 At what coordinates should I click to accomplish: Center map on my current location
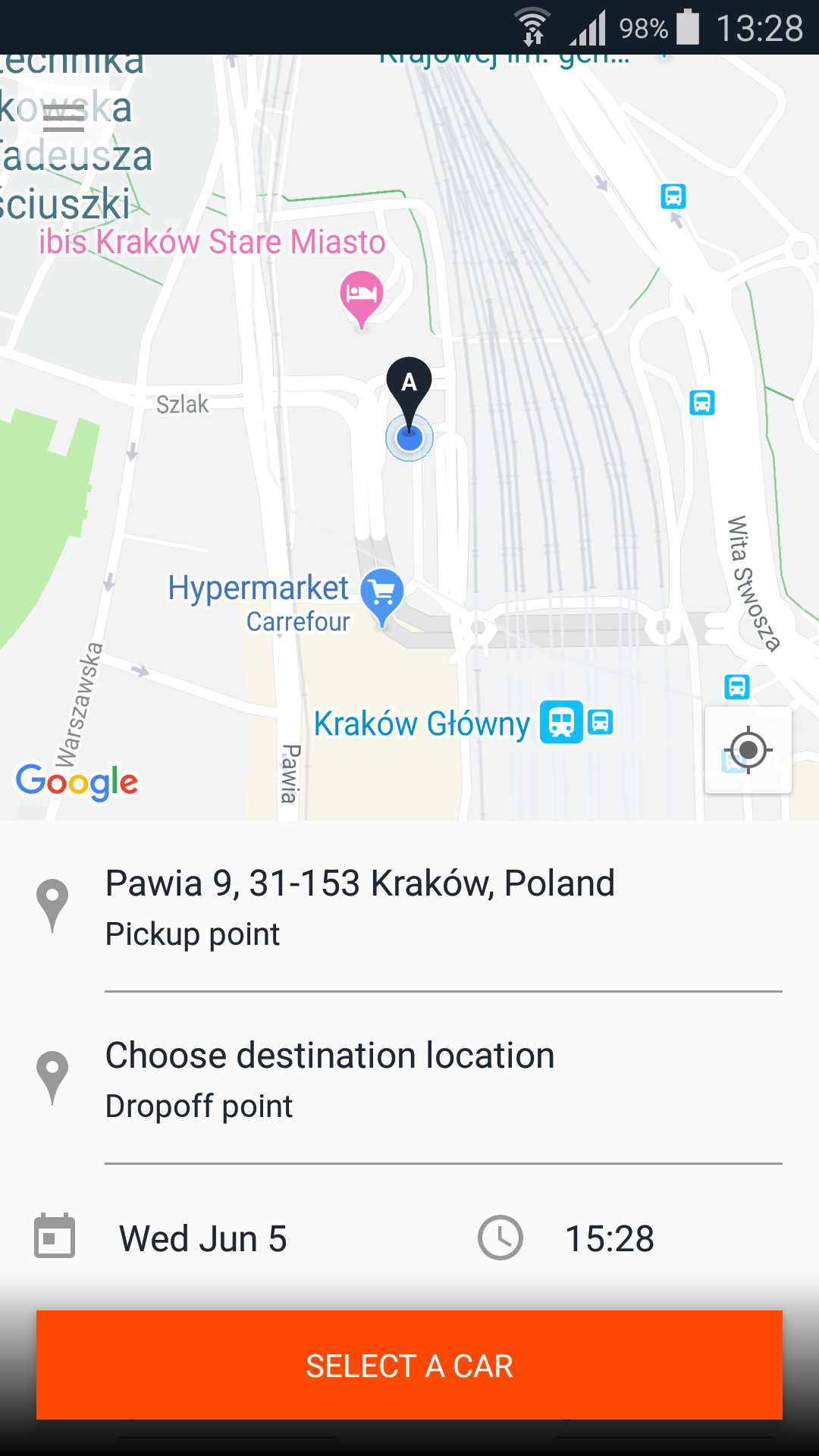pos(748,751)
